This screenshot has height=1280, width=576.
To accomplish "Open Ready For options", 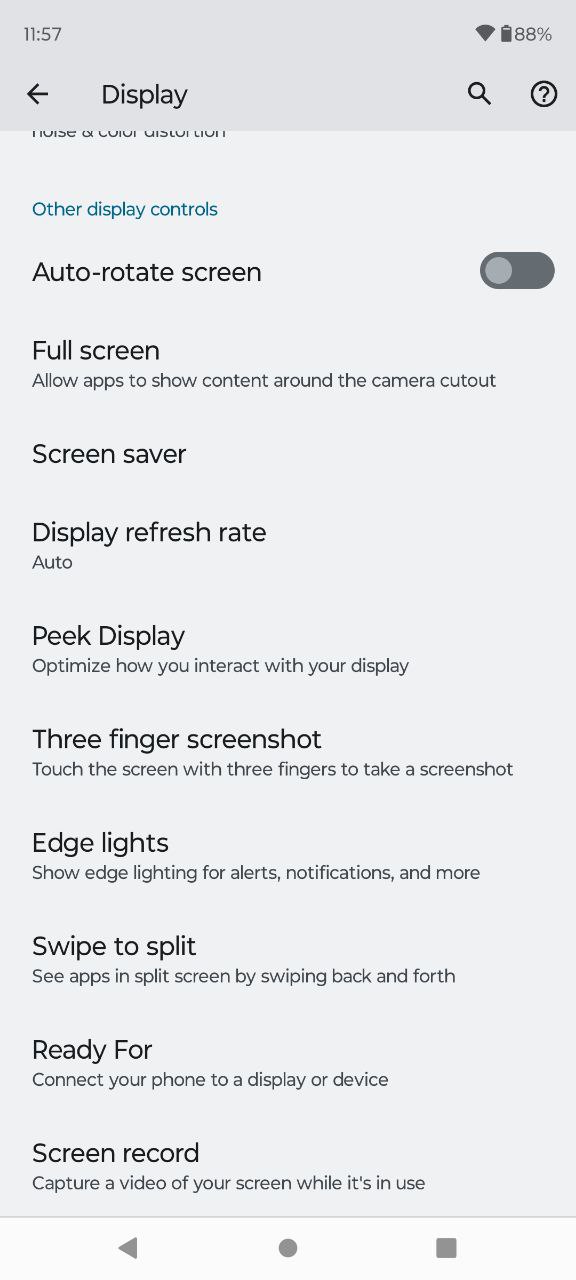I will (288, 1063).
